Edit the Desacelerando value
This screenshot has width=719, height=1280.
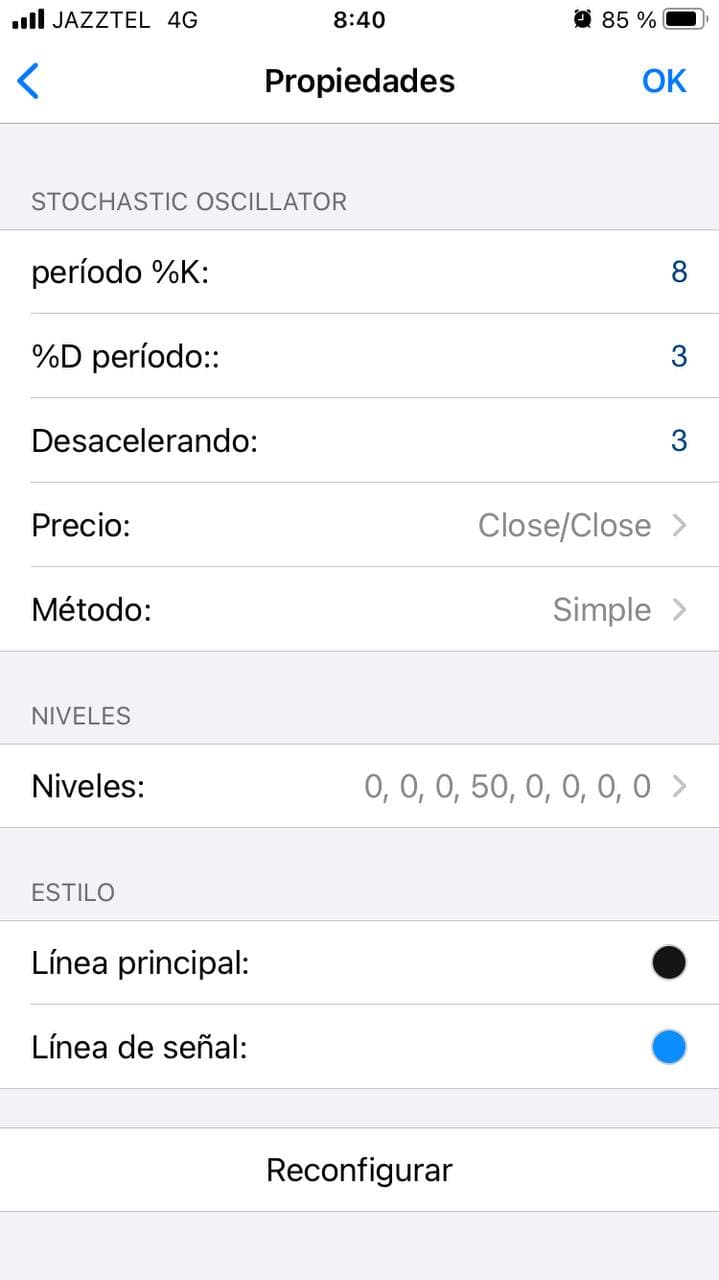678,441
